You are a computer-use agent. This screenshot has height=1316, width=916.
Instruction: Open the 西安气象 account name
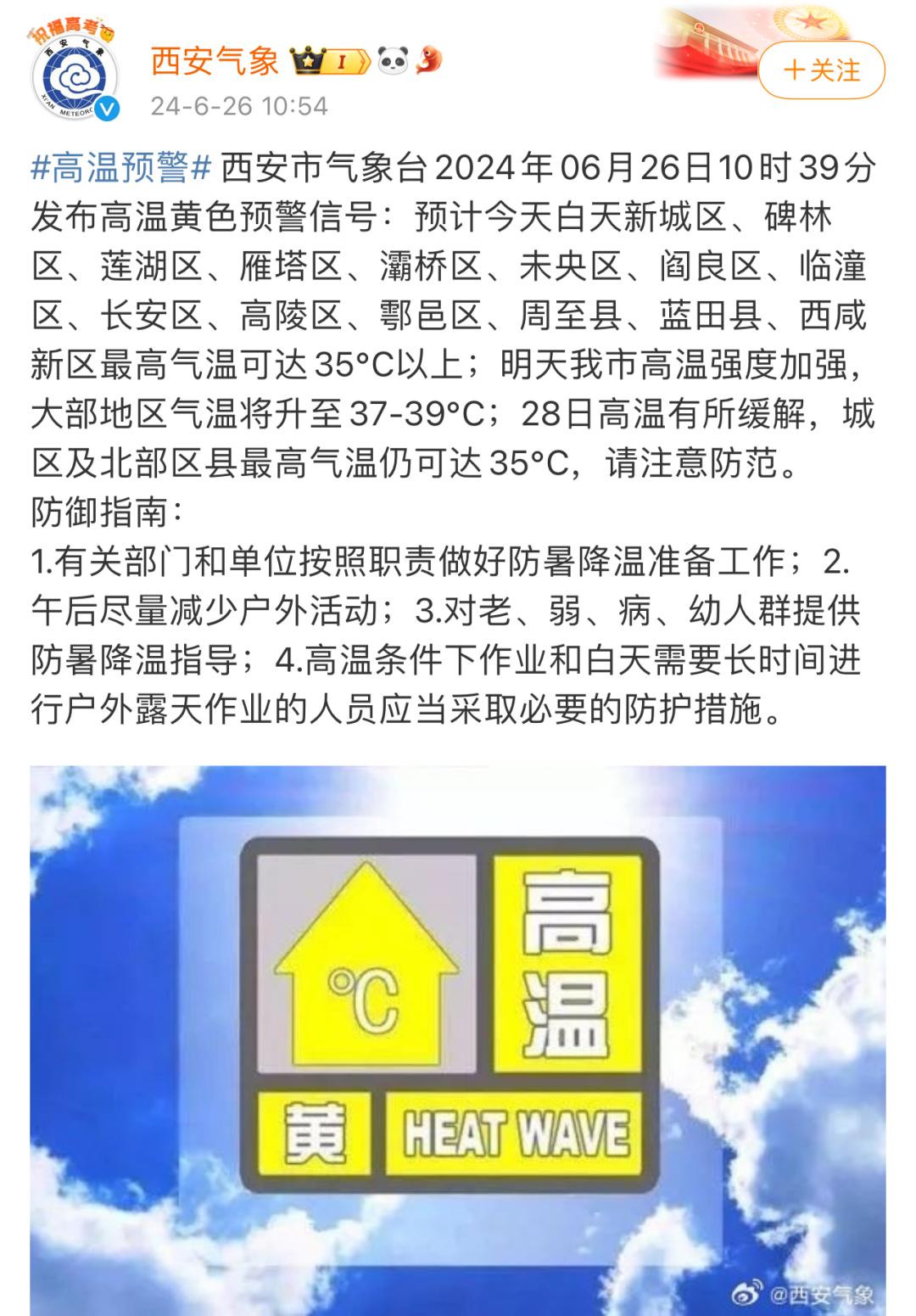click(x=214, y=61)
